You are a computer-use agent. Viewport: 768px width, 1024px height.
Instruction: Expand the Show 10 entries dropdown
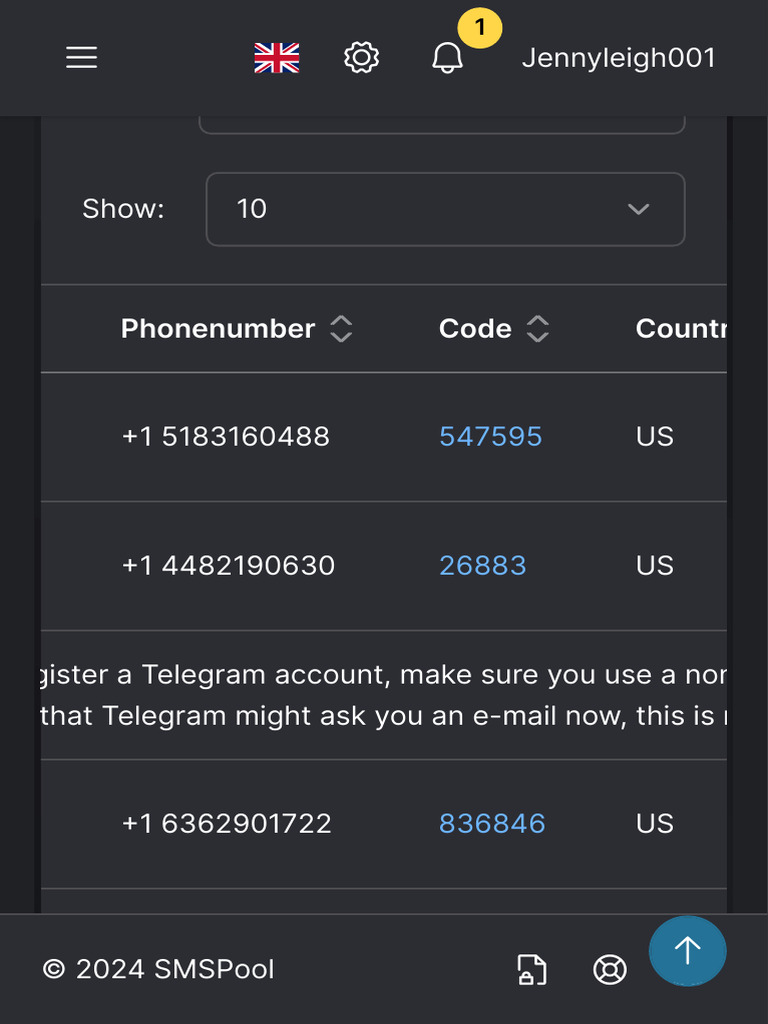[x=445, y=209]
